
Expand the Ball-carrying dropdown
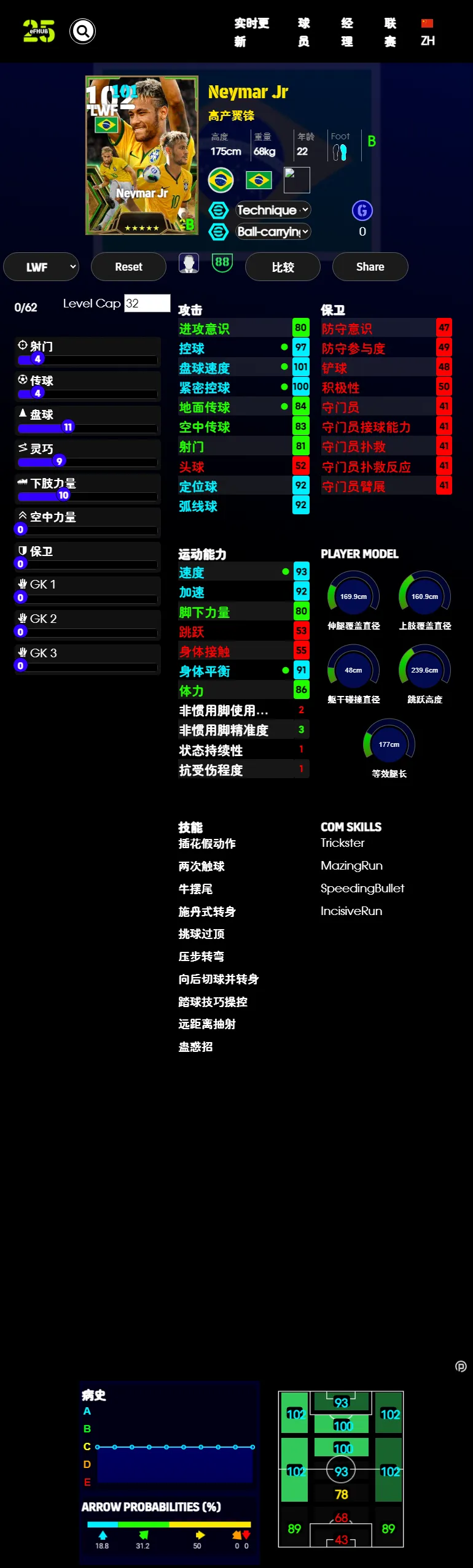273,231
